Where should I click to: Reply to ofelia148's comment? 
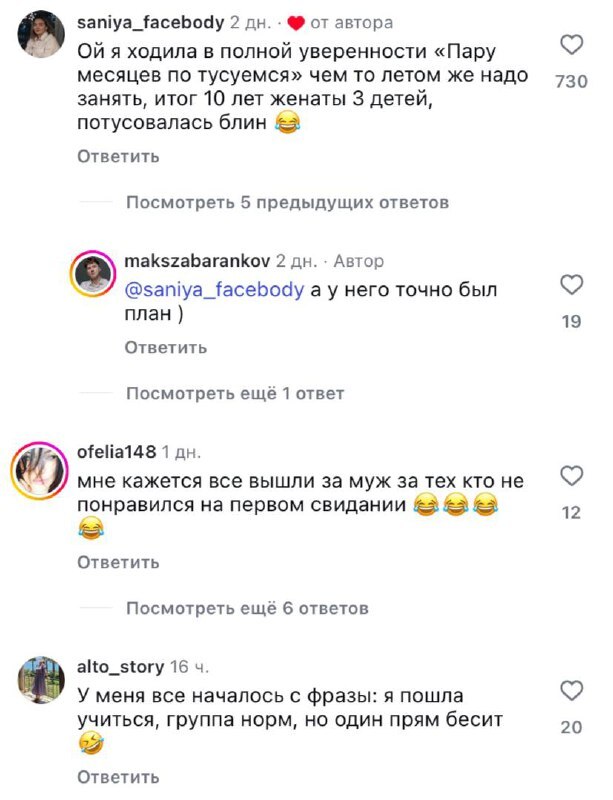click(118, 562)
